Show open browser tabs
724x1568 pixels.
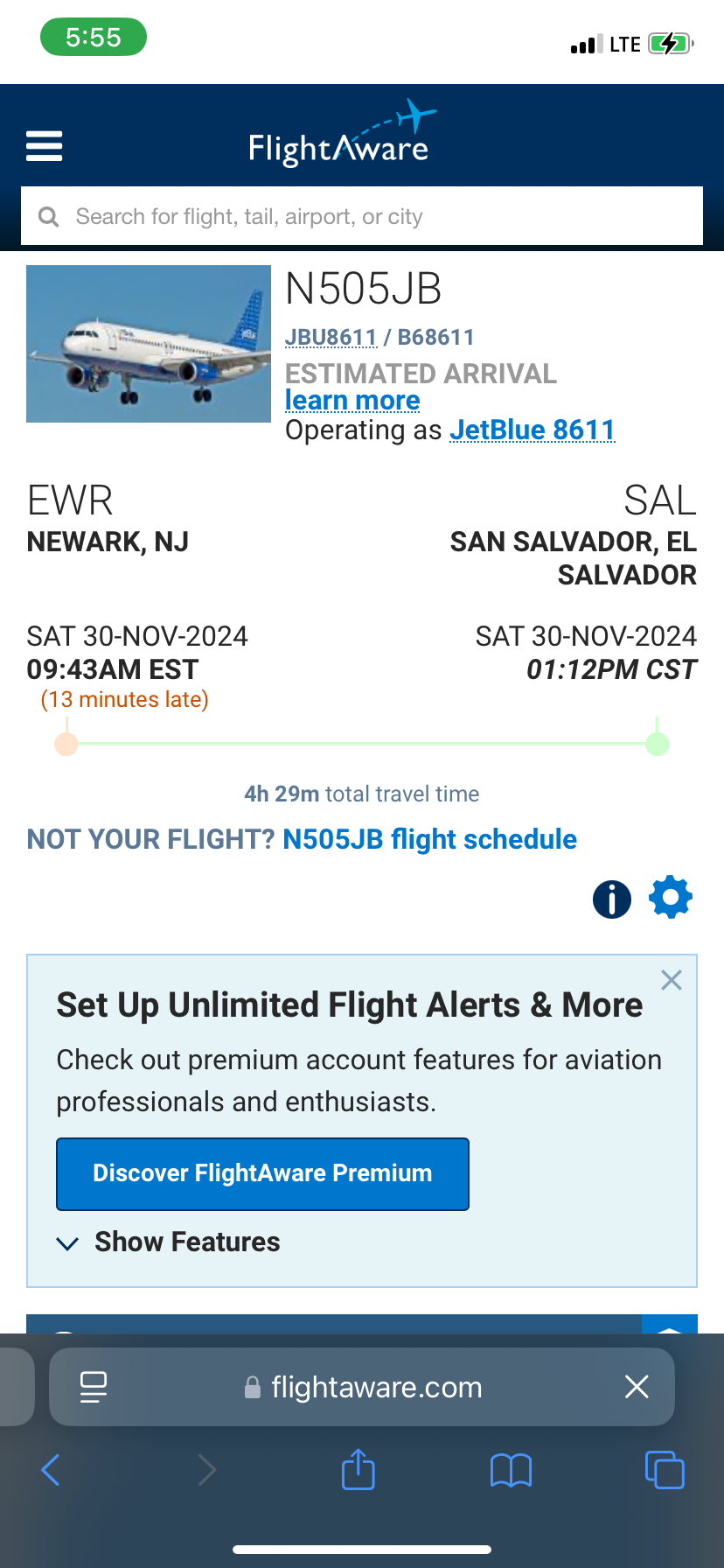665,1470
